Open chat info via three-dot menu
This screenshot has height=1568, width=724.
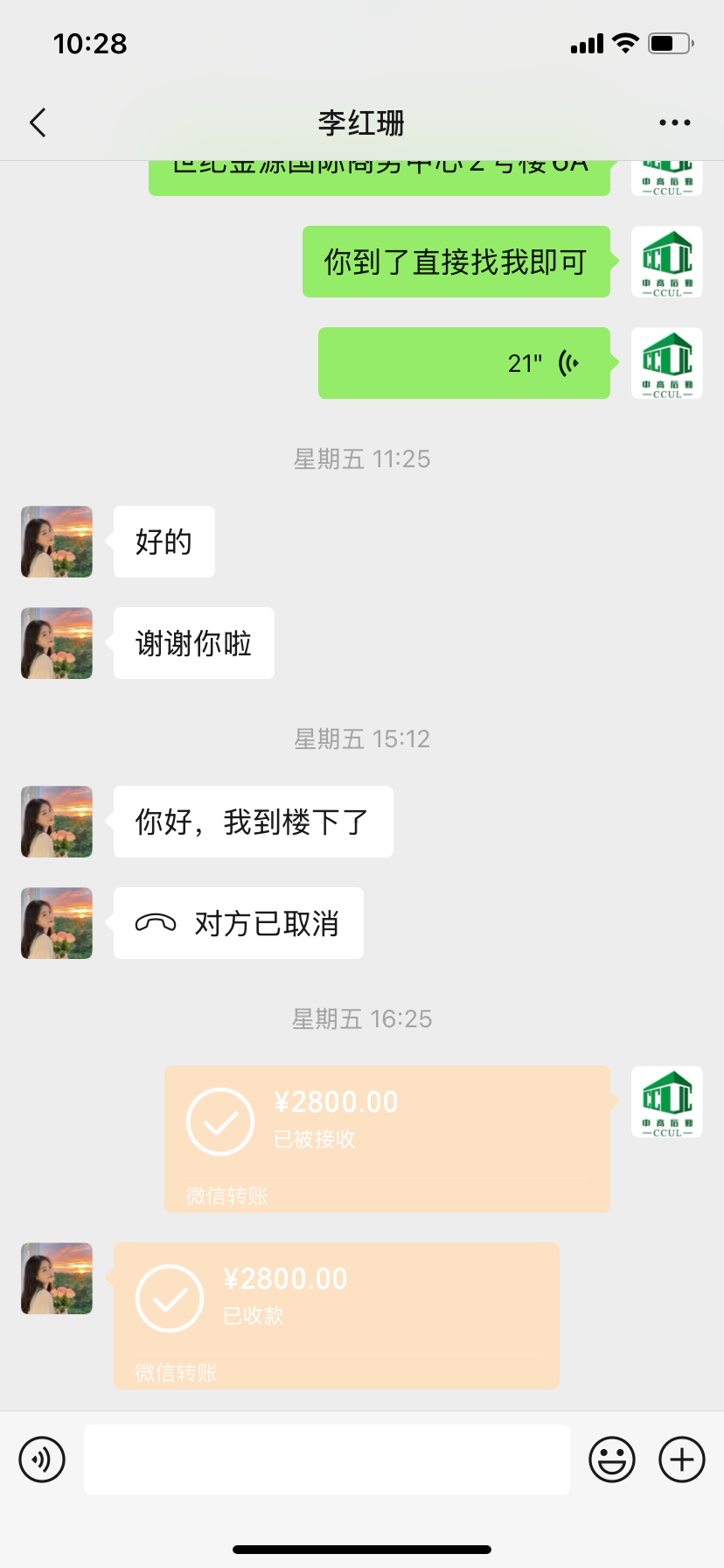click(674, 122)
